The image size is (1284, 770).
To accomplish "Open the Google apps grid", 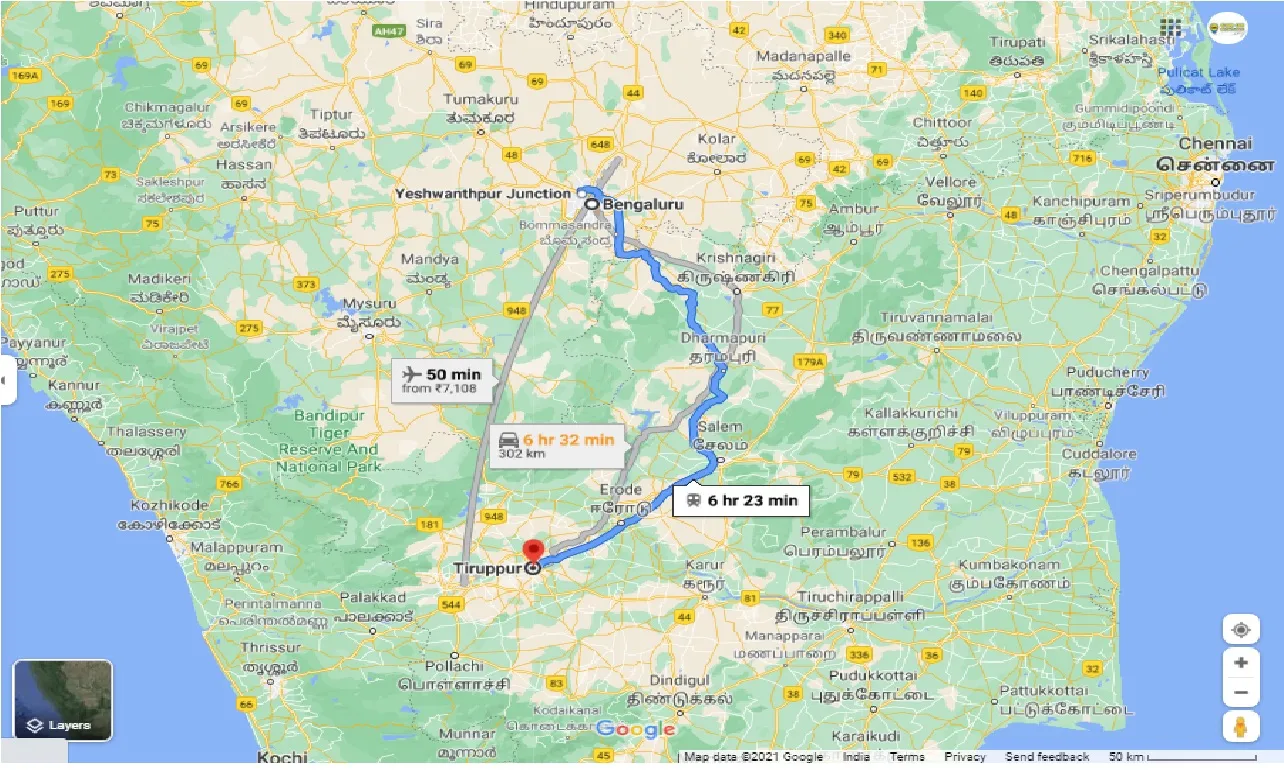I will coord(1171,28).
